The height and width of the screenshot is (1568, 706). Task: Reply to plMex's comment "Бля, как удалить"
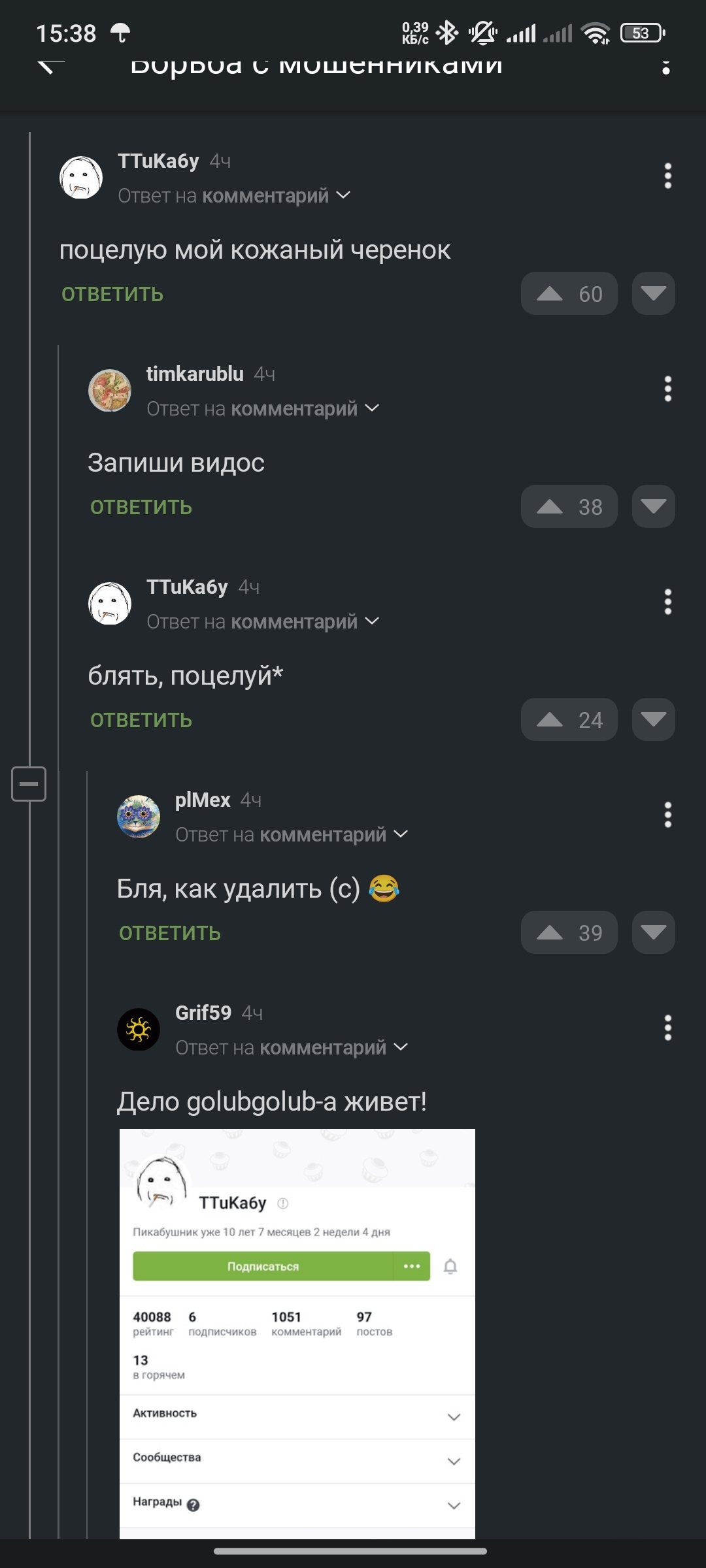[x=170, y=933]
